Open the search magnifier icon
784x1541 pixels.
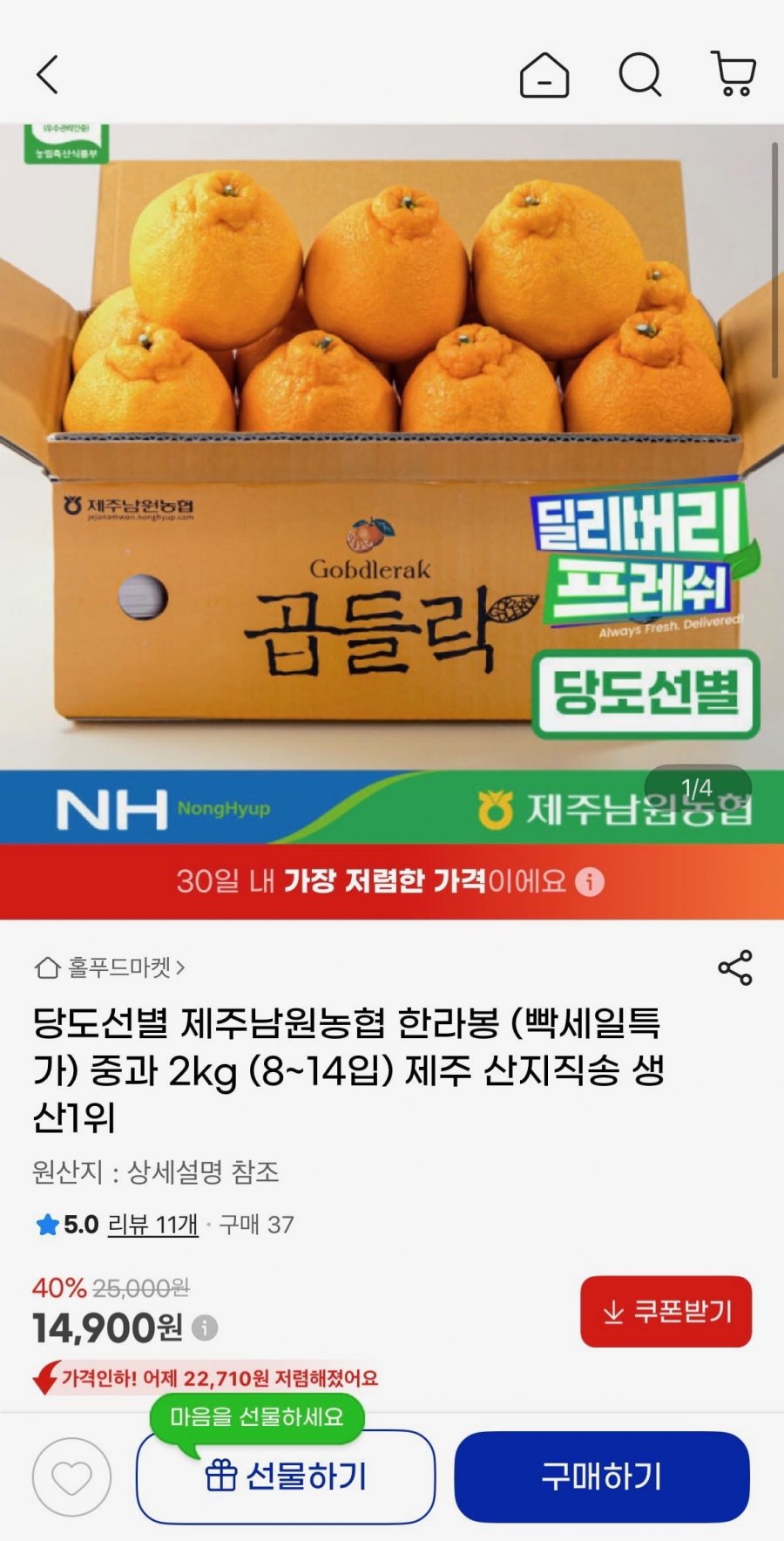[x=640, y=74]
